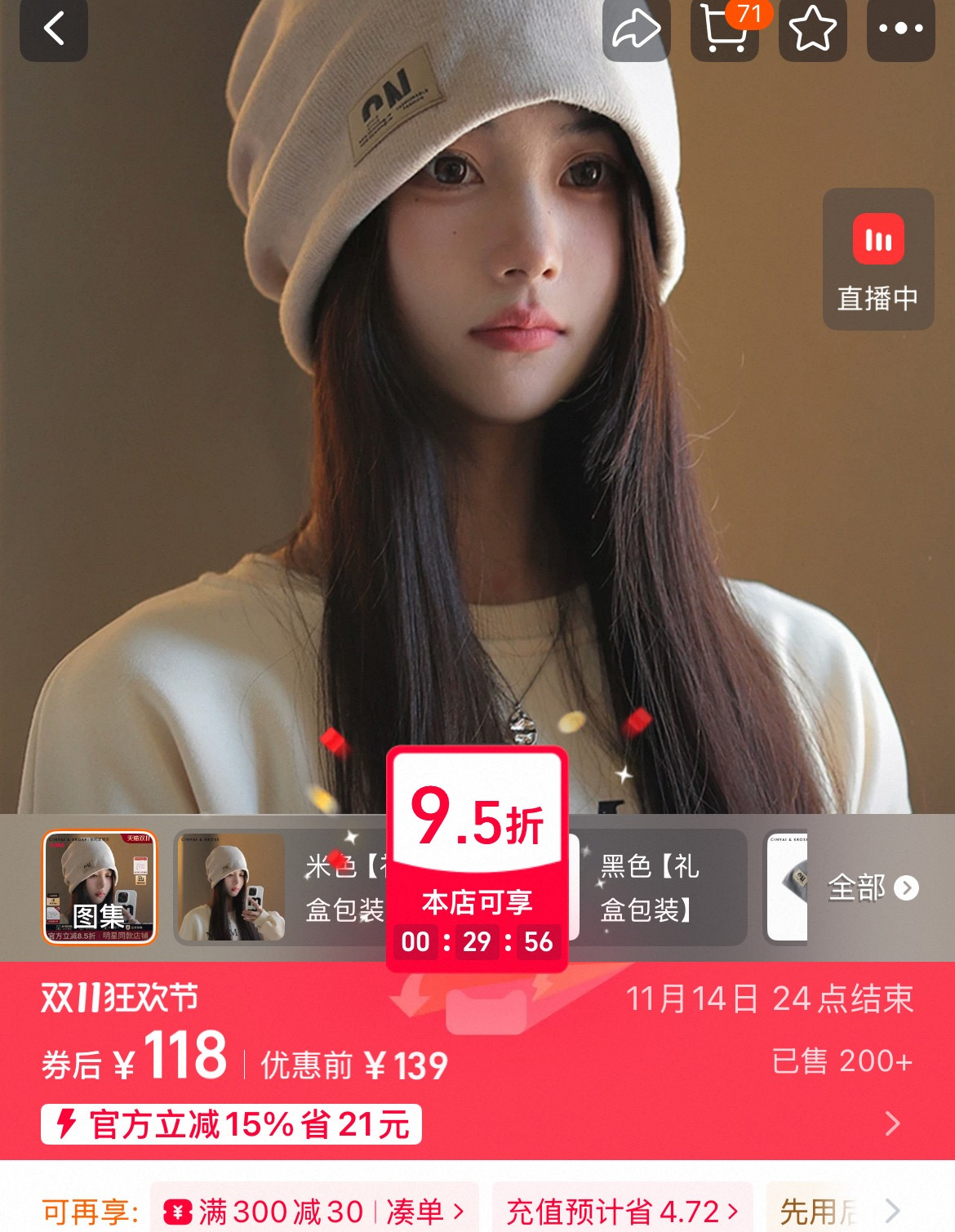This screenshot has height=1232, width=955.
Task: Select the 黑色 gift box variant
Action: [653, 887]
